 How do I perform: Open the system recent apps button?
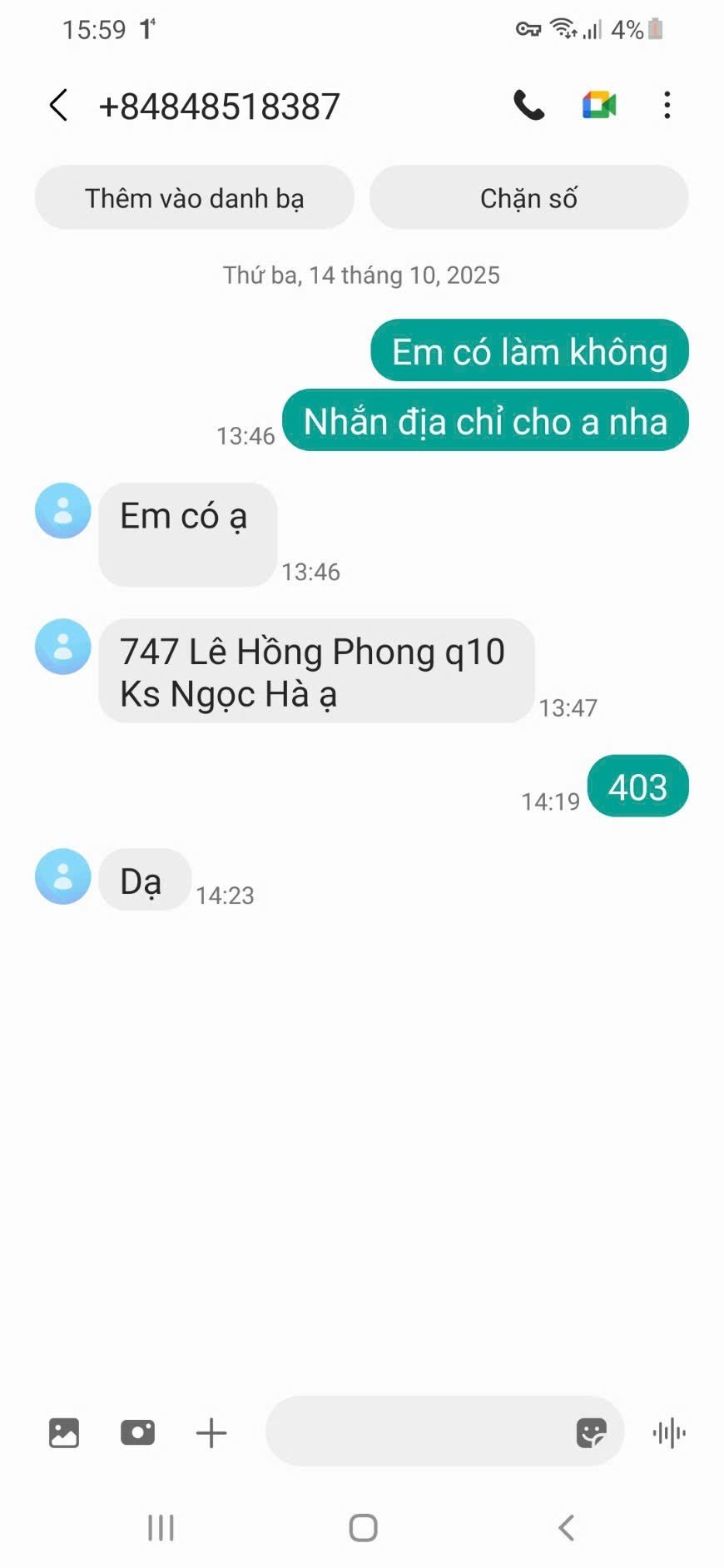[161, 1528]
